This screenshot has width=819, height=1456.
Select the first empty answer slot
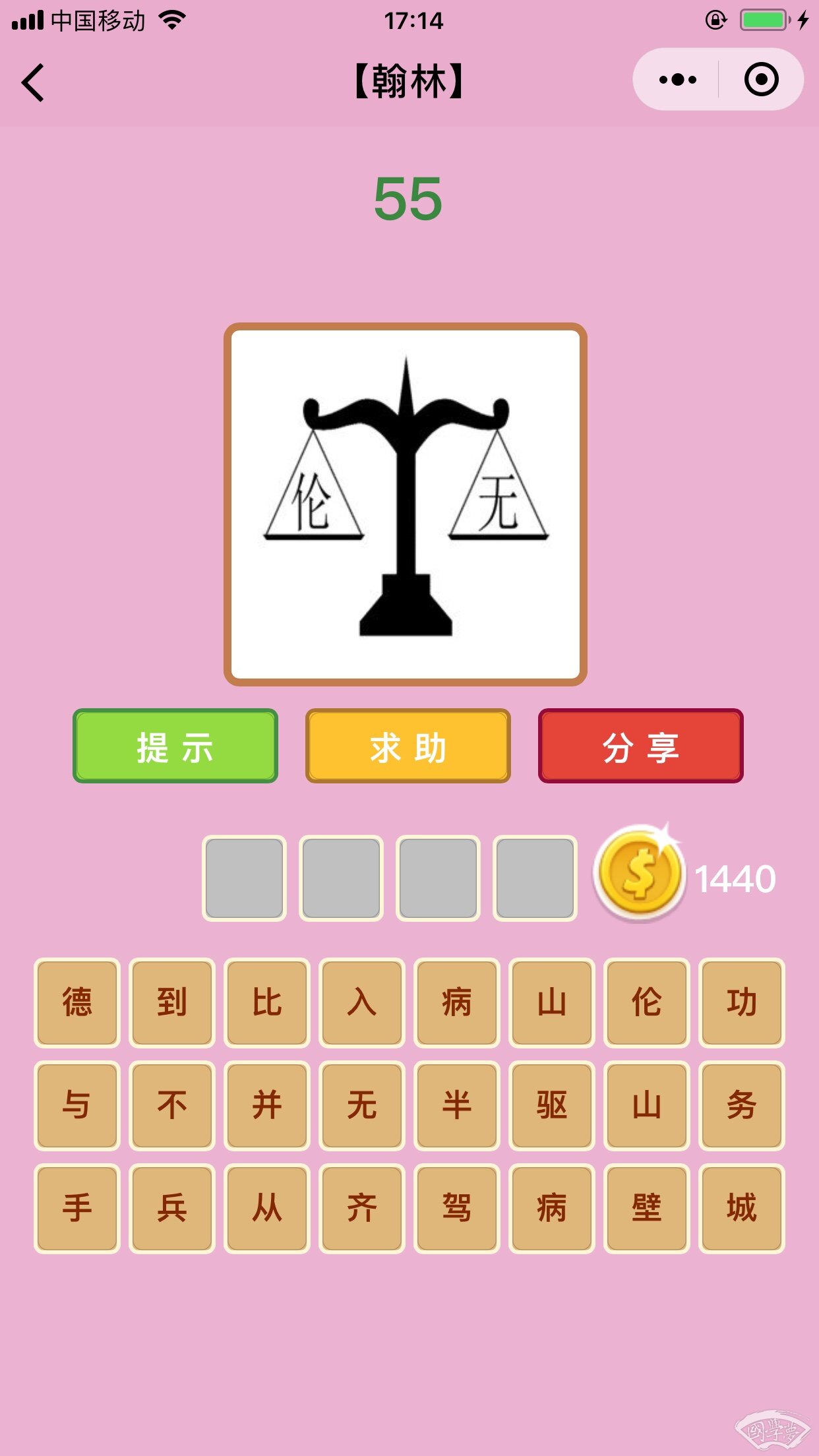[x=244, y=878]
